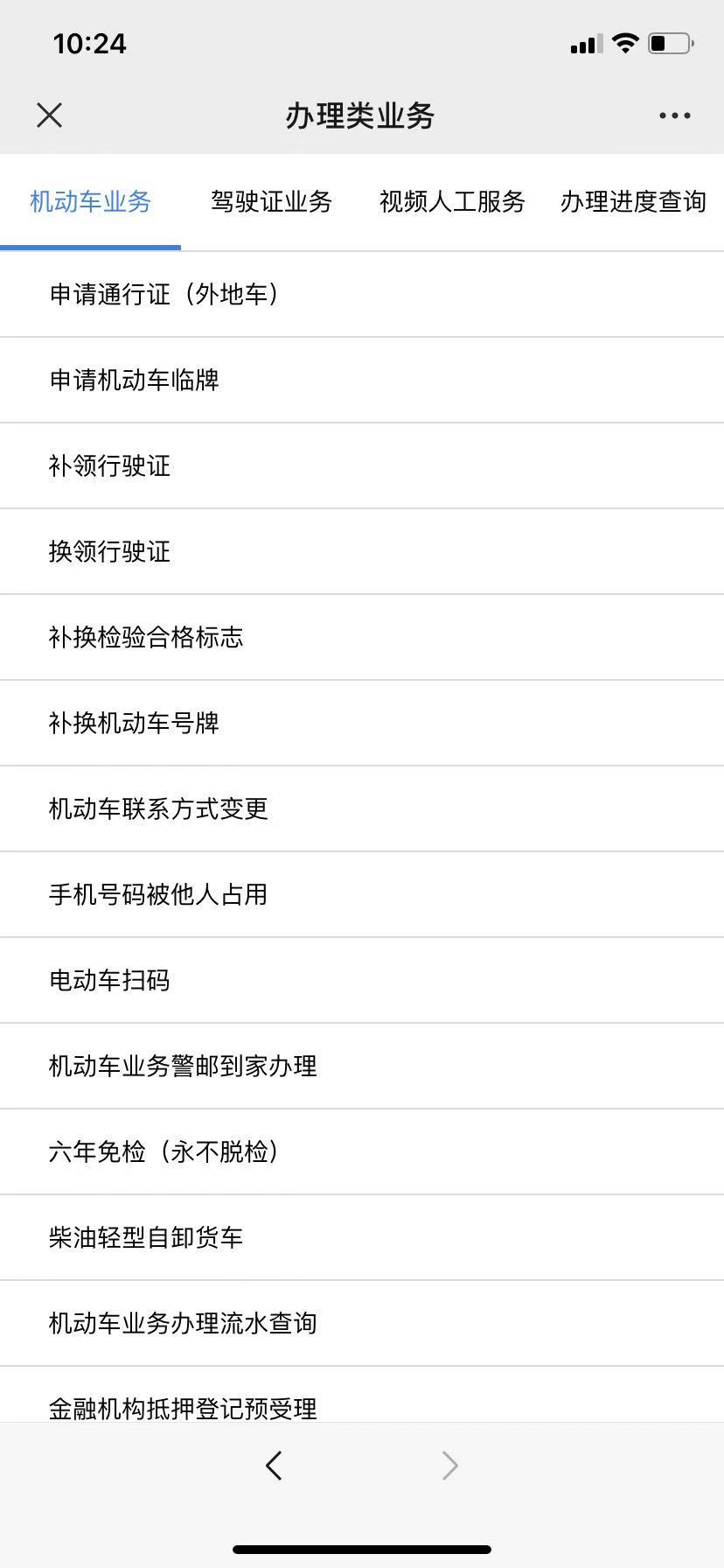Open 机动车业务警邮到家办理

click(x=183, y=1066)
